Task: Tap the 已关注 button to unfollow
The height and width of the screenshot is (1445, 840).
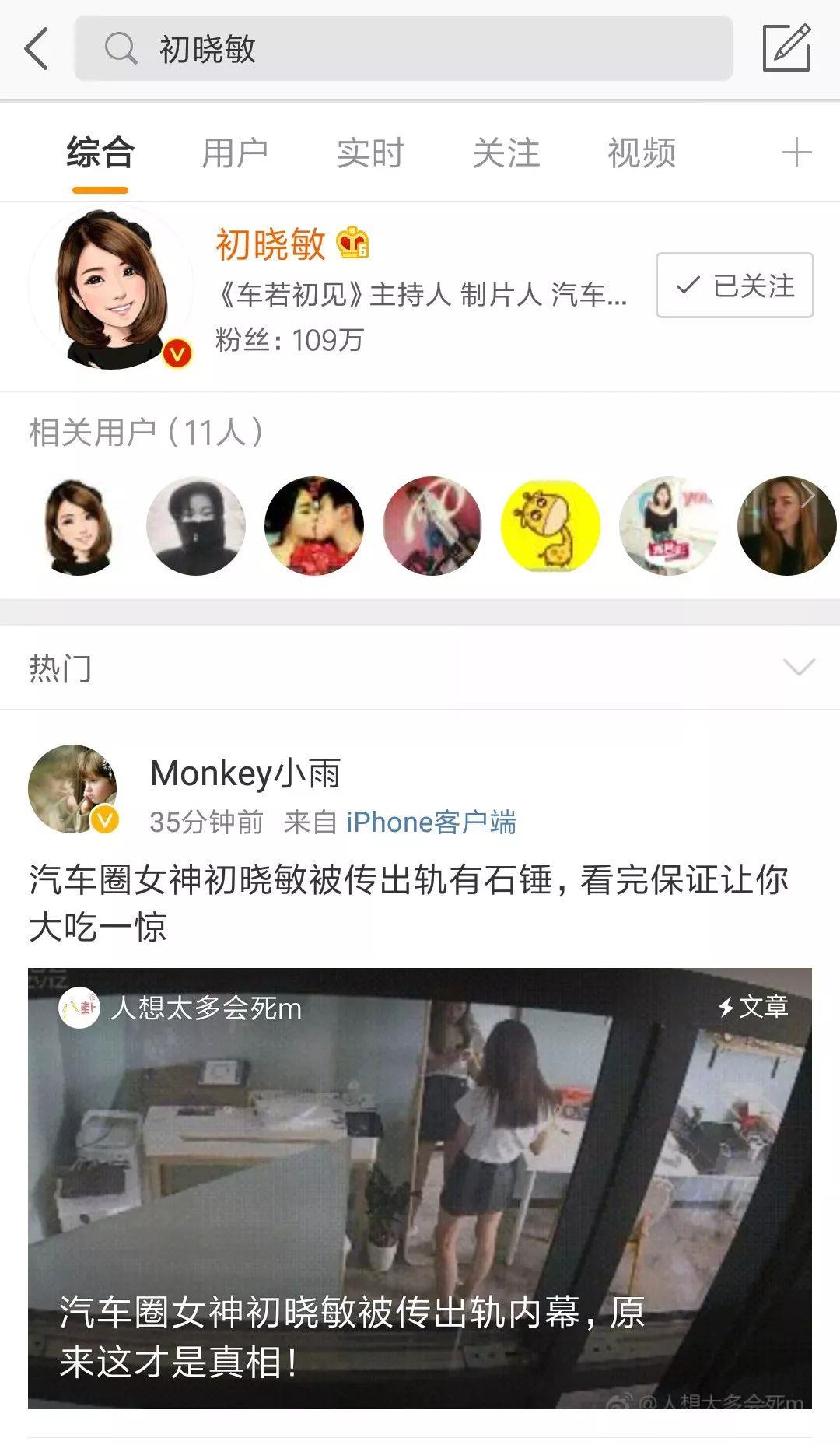Action: (x=734, y=286)
